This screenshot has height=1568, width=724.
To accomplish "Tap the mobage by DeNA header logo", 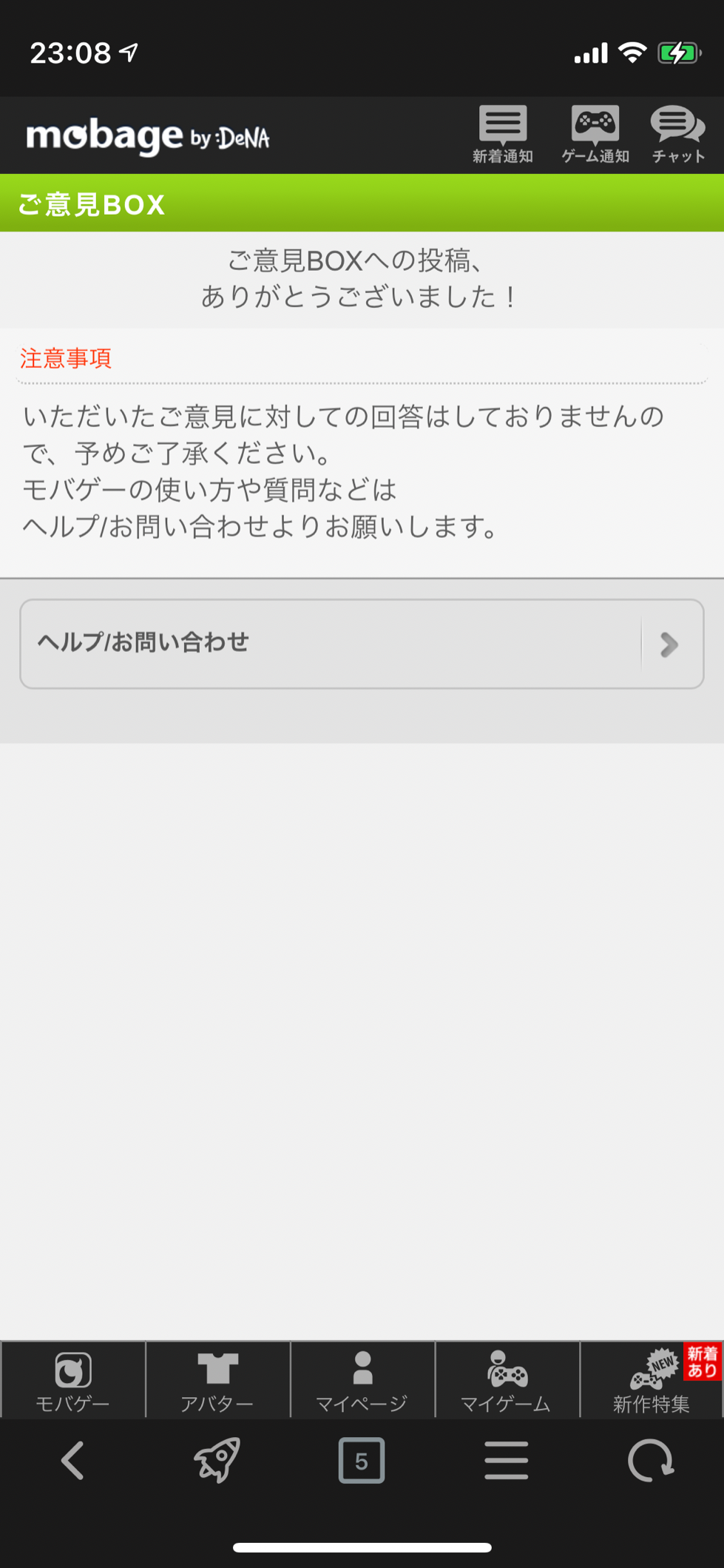I will pyautogui.click(x=148, y=137).
